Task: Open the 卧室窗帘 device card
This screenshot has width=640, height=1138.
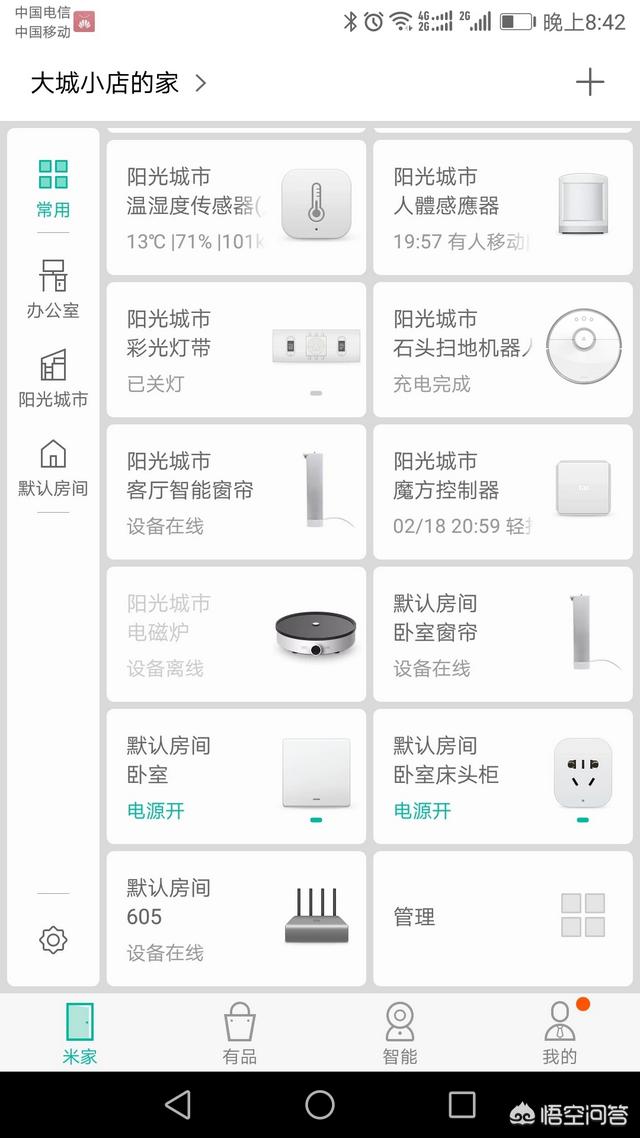Action: click(502, 633)
